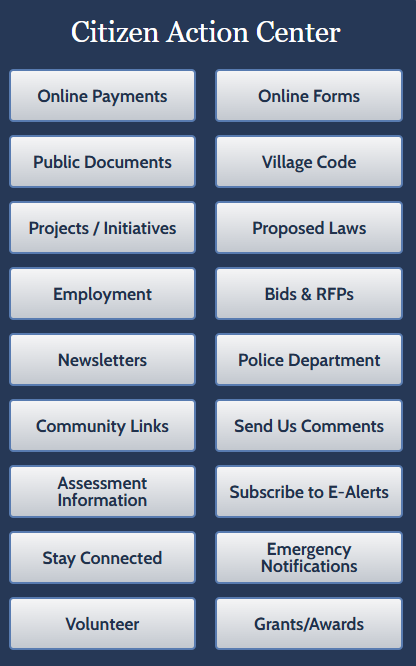Image resolution: width=416 pixels, height=666 pixels.
Task: Select the Volunteer button
Action: tap(102, 624)
